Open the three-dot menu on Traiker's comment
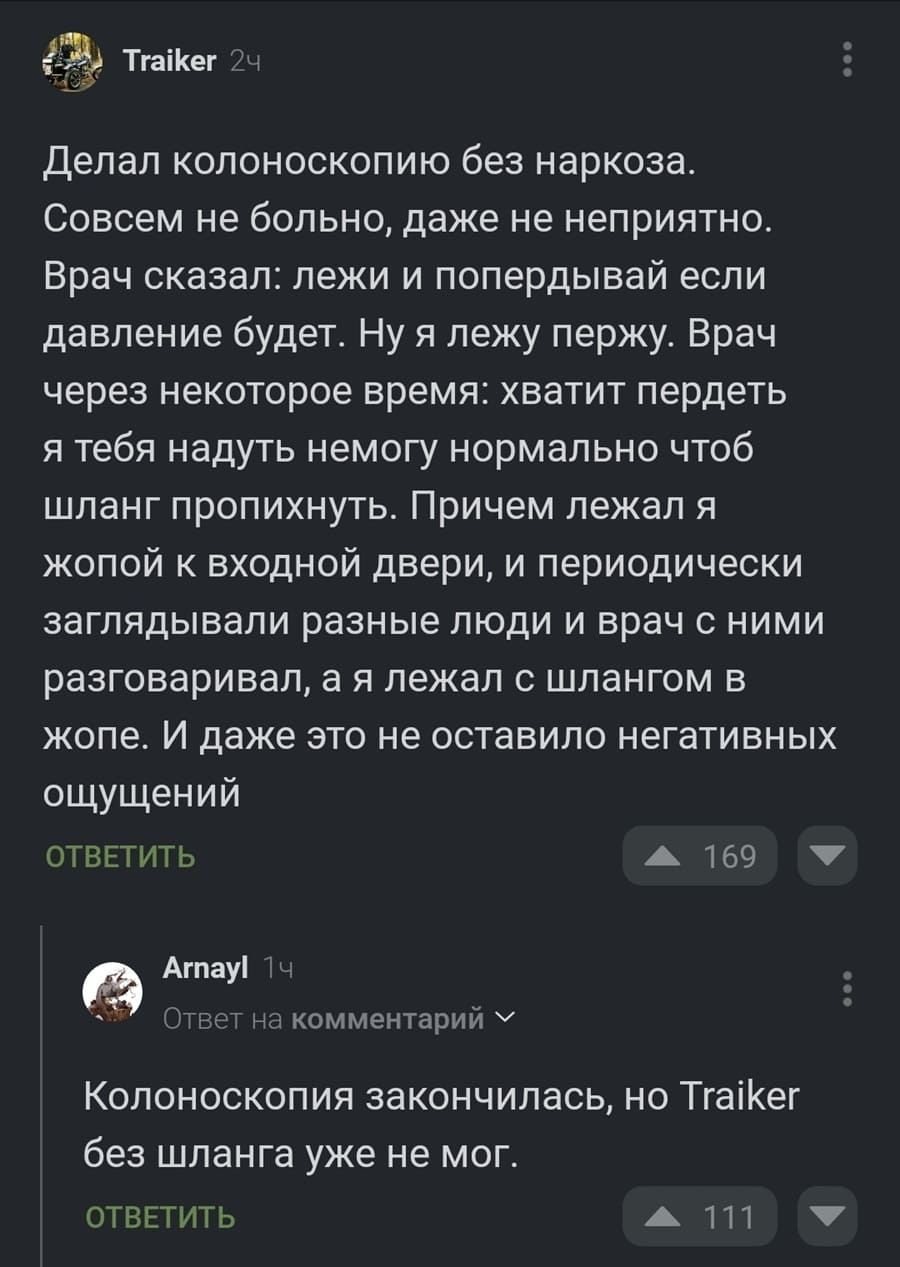The width and height of the screenshot is (900, 1267). (846, 60)
